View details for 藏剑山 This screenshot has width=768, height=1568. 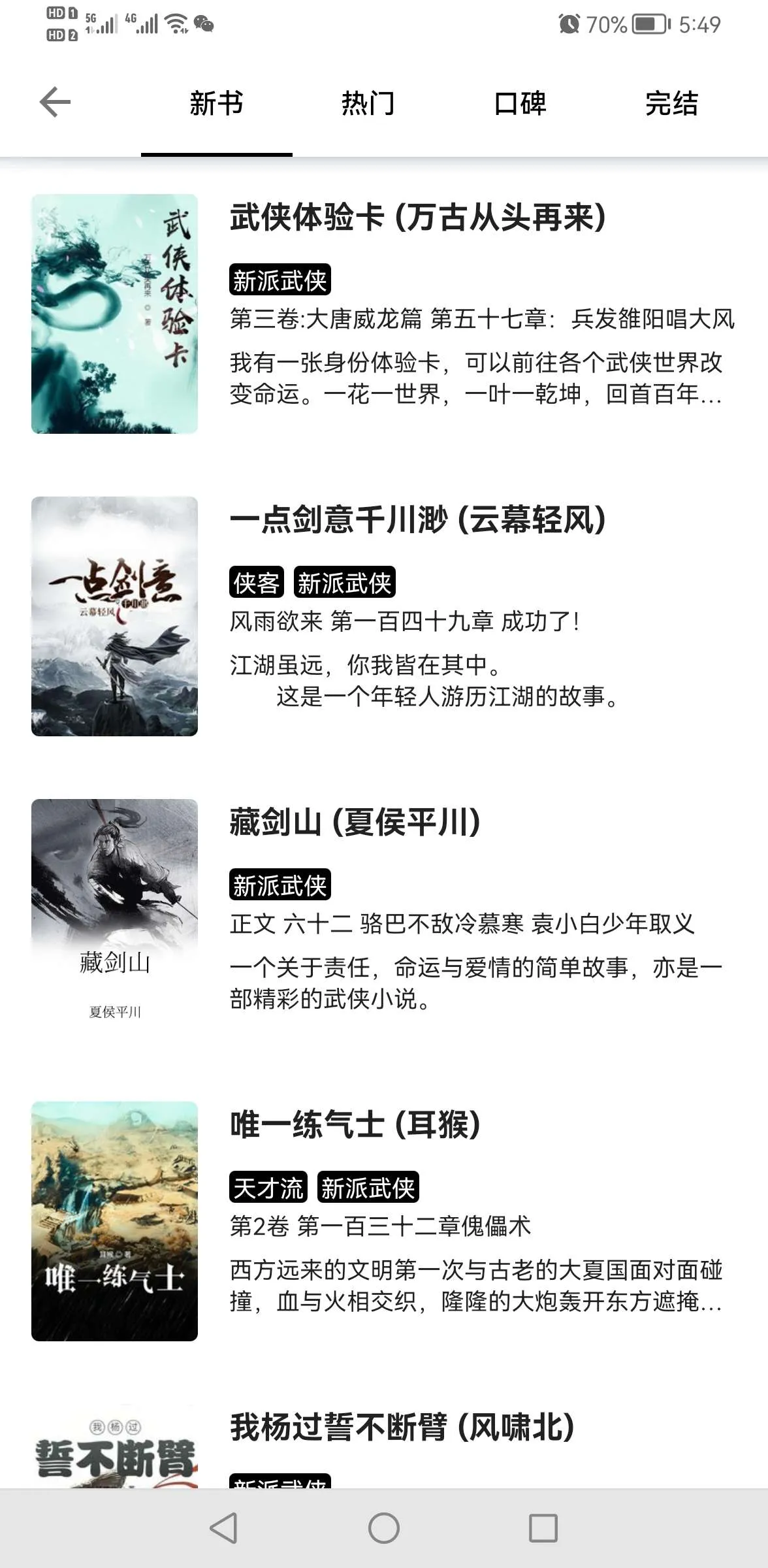(x=355, y=823)
